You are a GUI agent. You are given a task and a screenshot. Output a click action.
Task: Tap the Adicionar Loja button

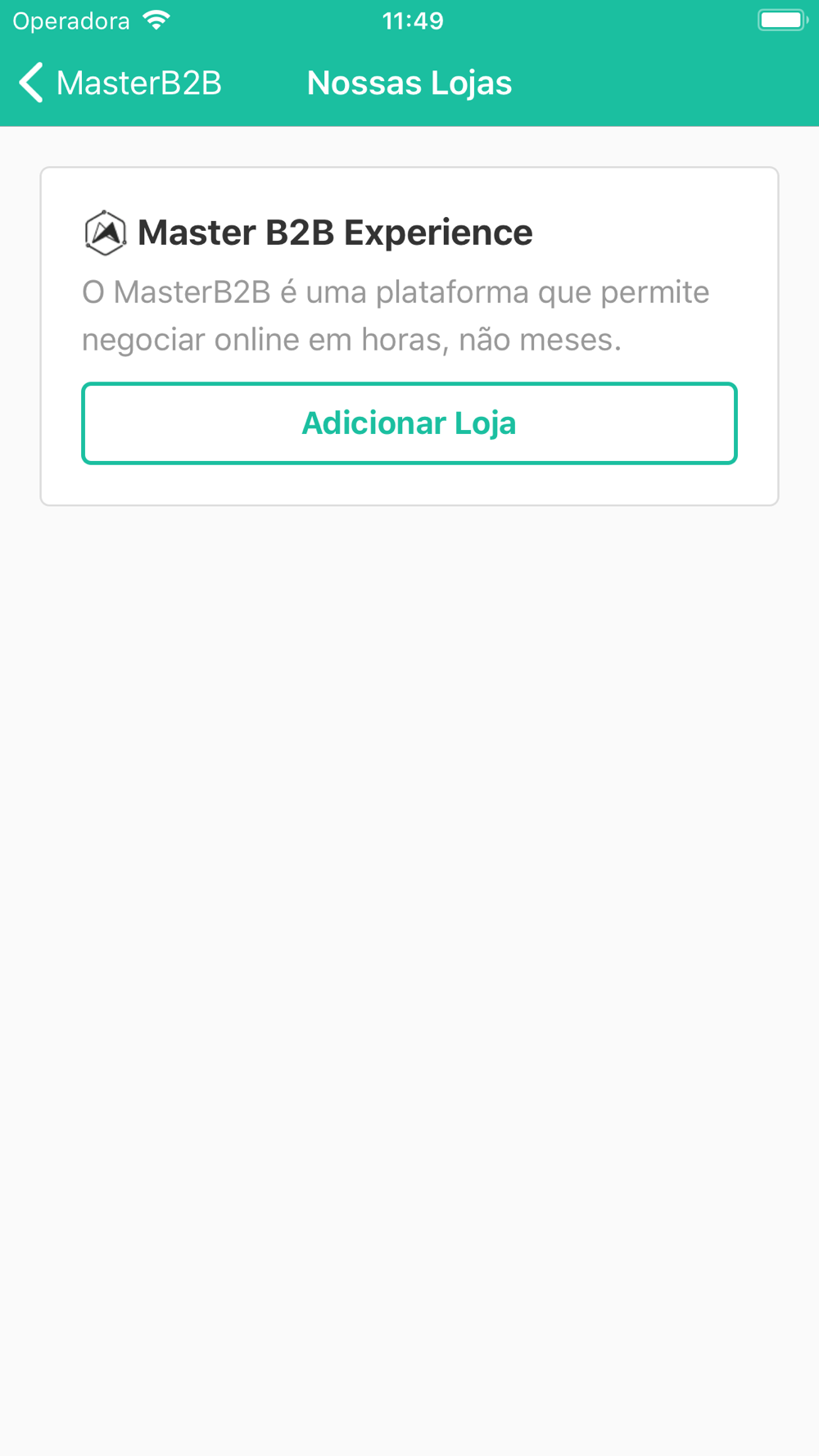[409, 423]
